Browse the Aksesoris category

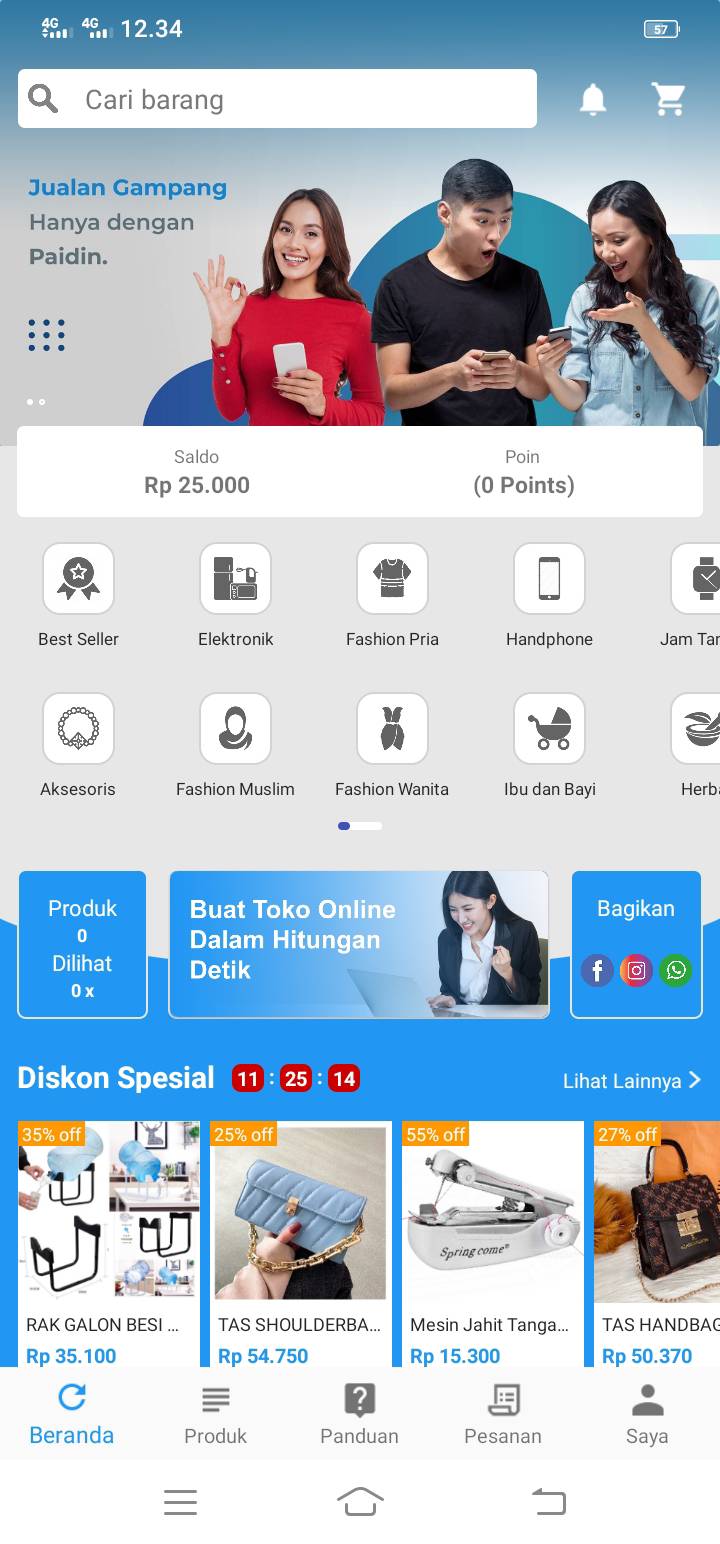tap(78, 746)
